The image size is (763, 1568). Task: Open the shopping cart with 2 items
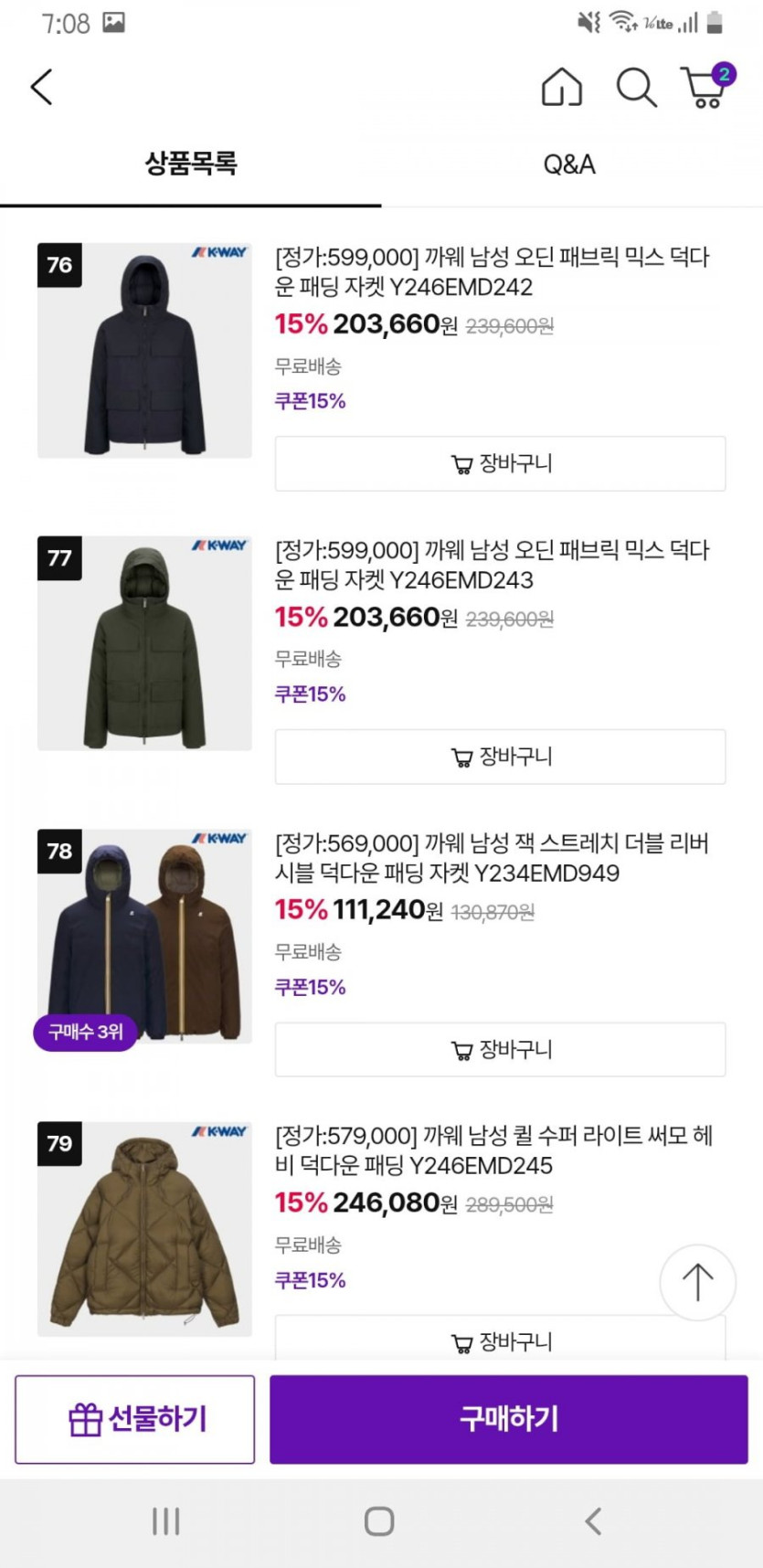coord(706,88)
